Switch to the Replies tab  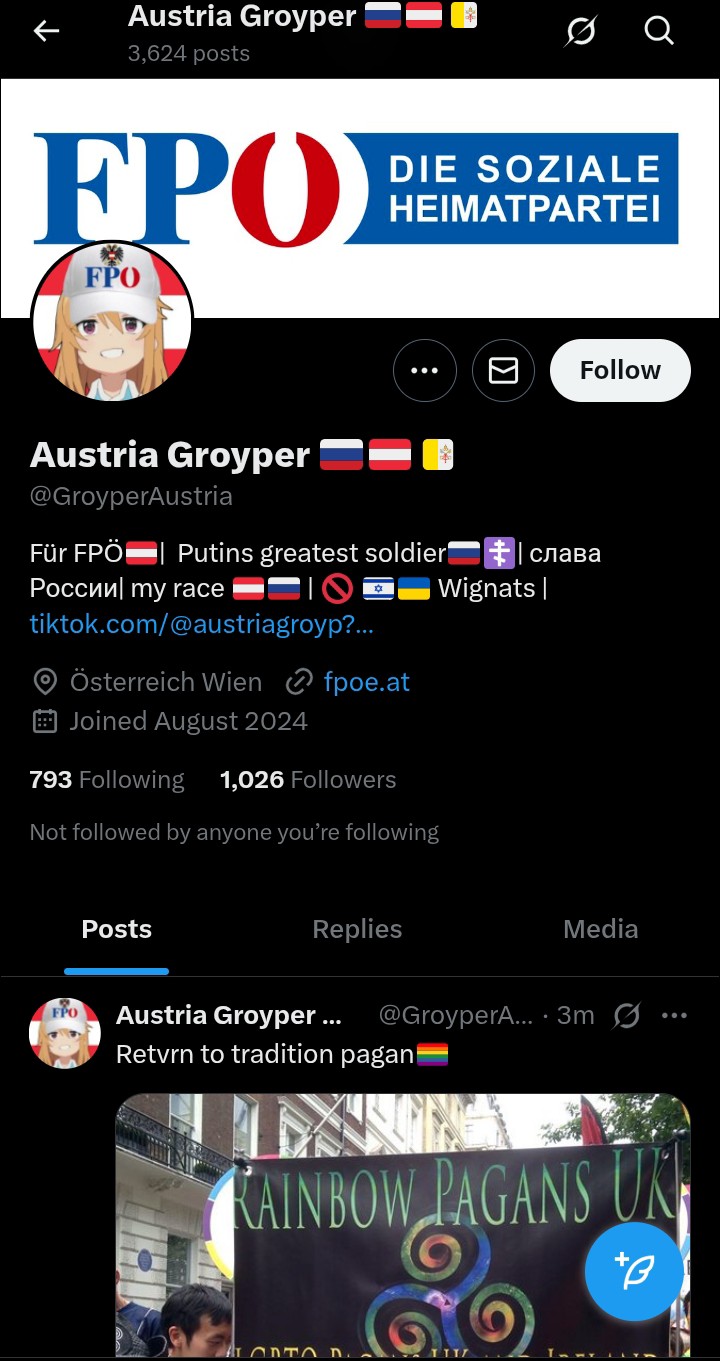coord(357,929)
